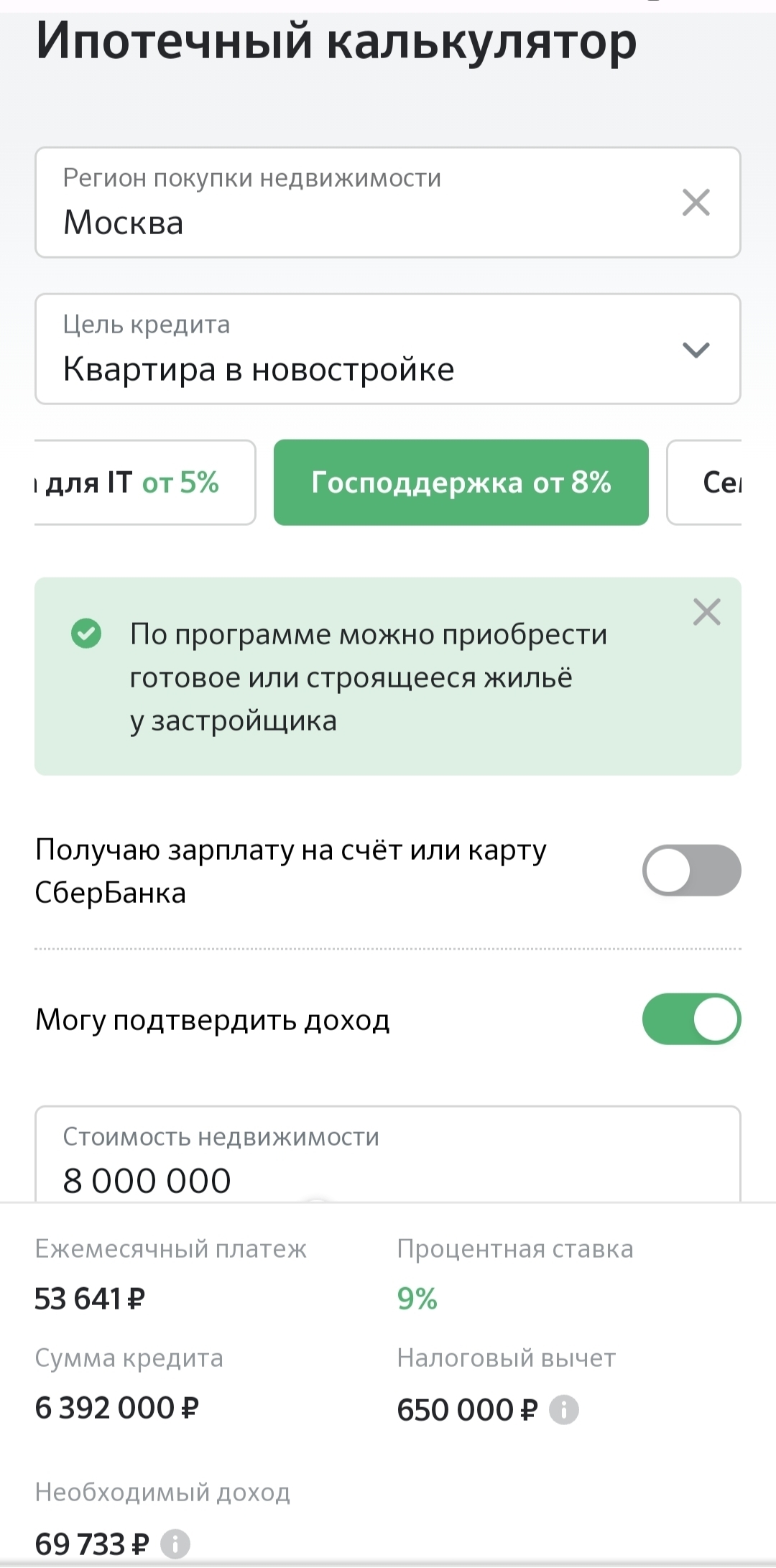Expand the Цель кредита dropdown
Viewport: 776px width, 1568px height.
tap(695, 350)
